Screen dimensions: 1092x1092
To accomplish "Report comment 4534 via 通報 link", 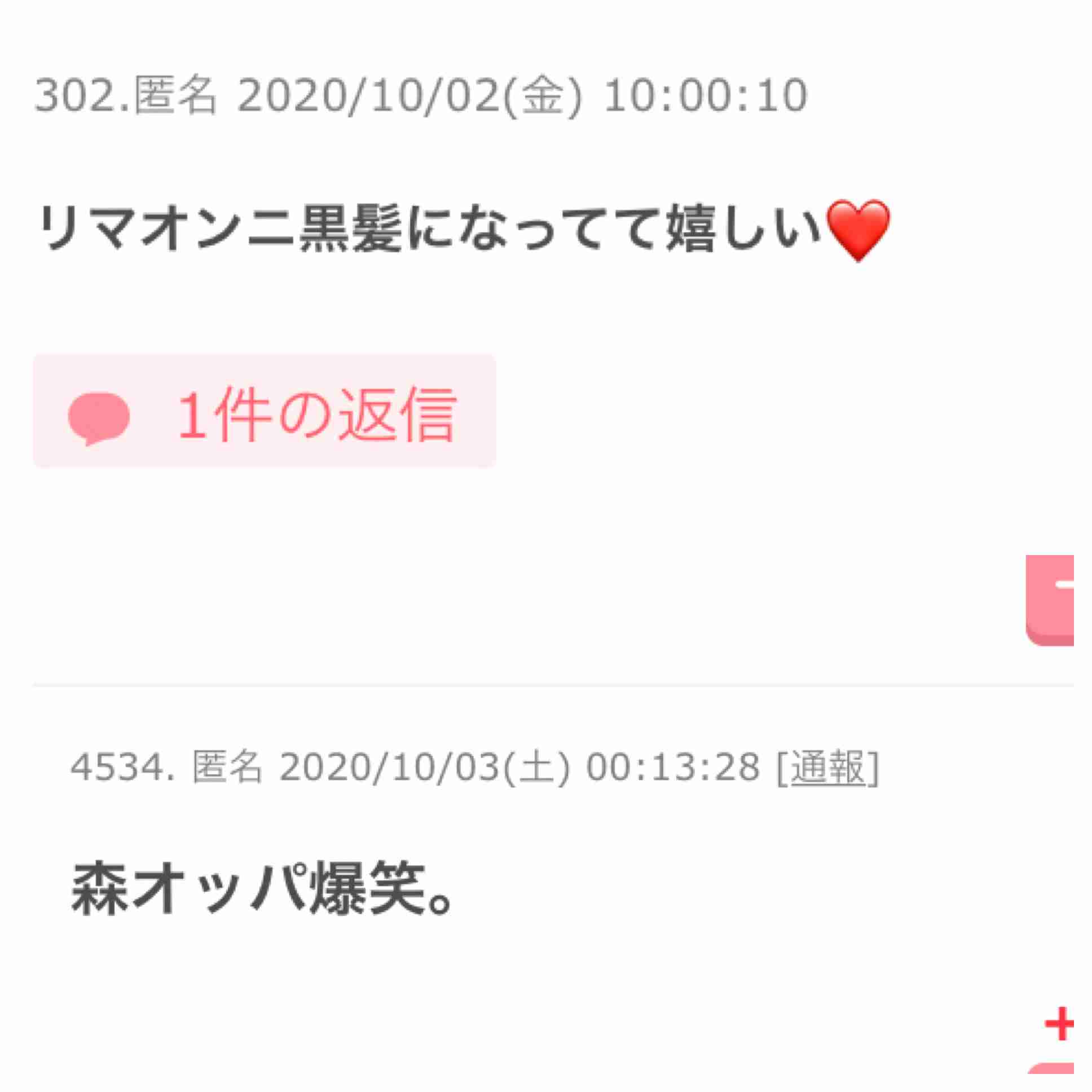I will [827, 768].
